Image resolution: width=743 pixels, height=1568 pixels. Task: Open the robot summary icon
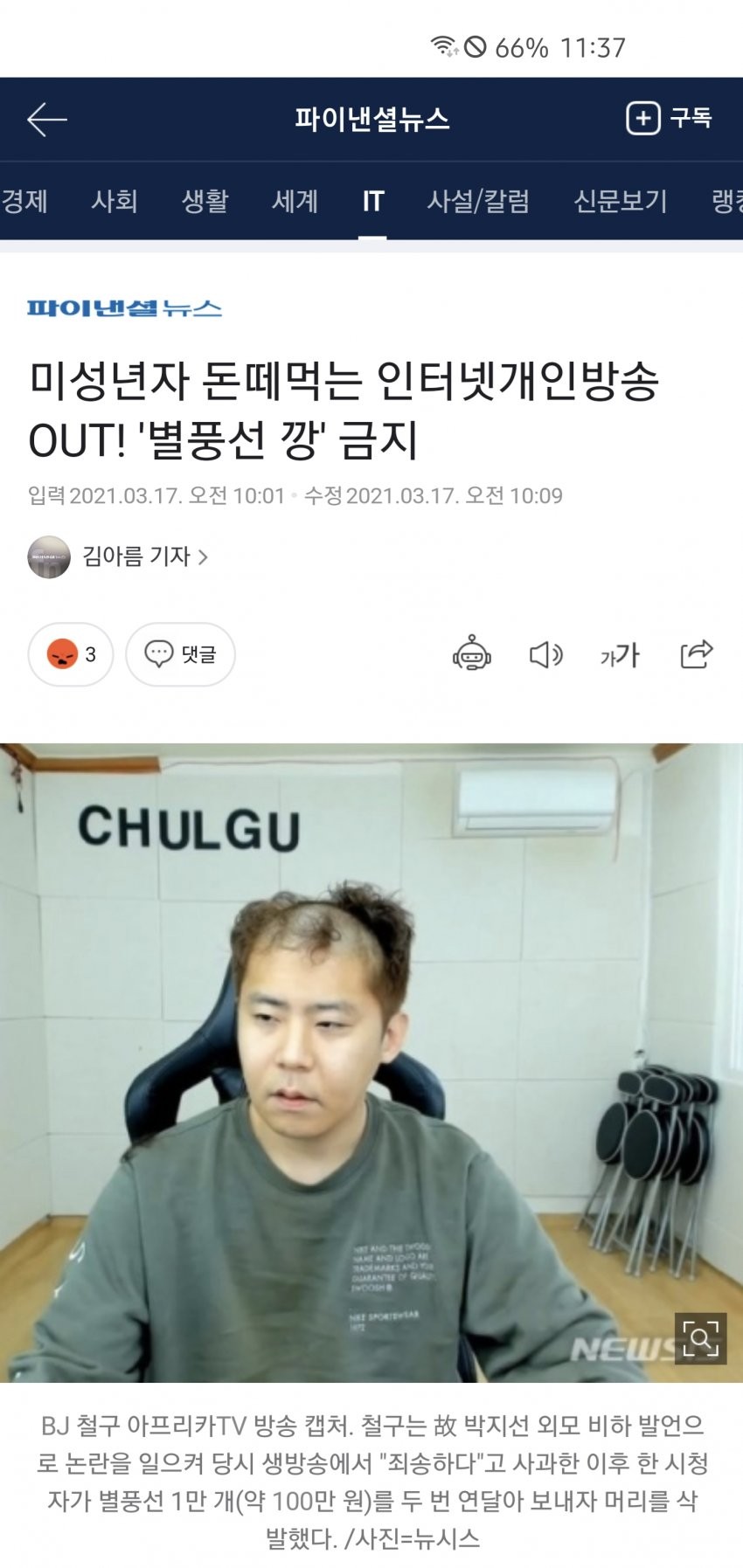click(x=471, y=653)
